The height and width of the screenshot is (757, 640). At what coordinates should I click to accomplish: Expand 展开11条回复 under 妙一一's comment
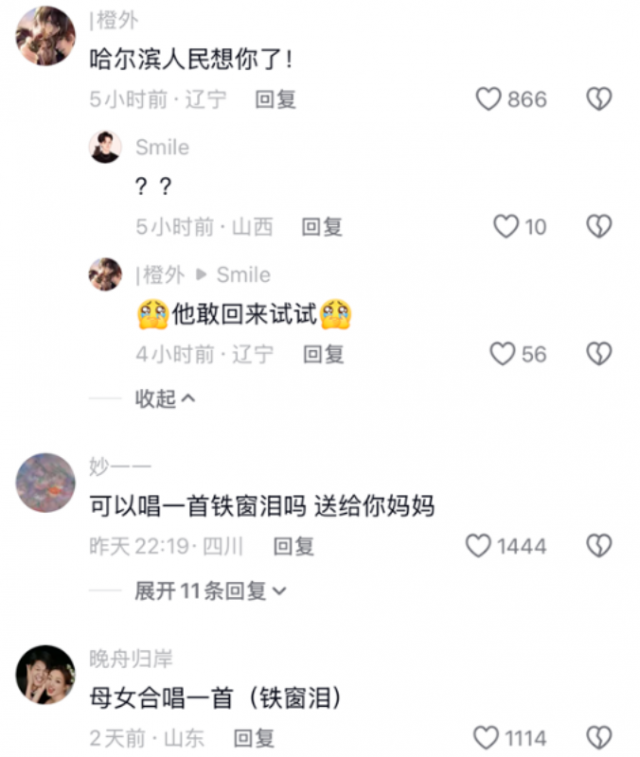210,590
